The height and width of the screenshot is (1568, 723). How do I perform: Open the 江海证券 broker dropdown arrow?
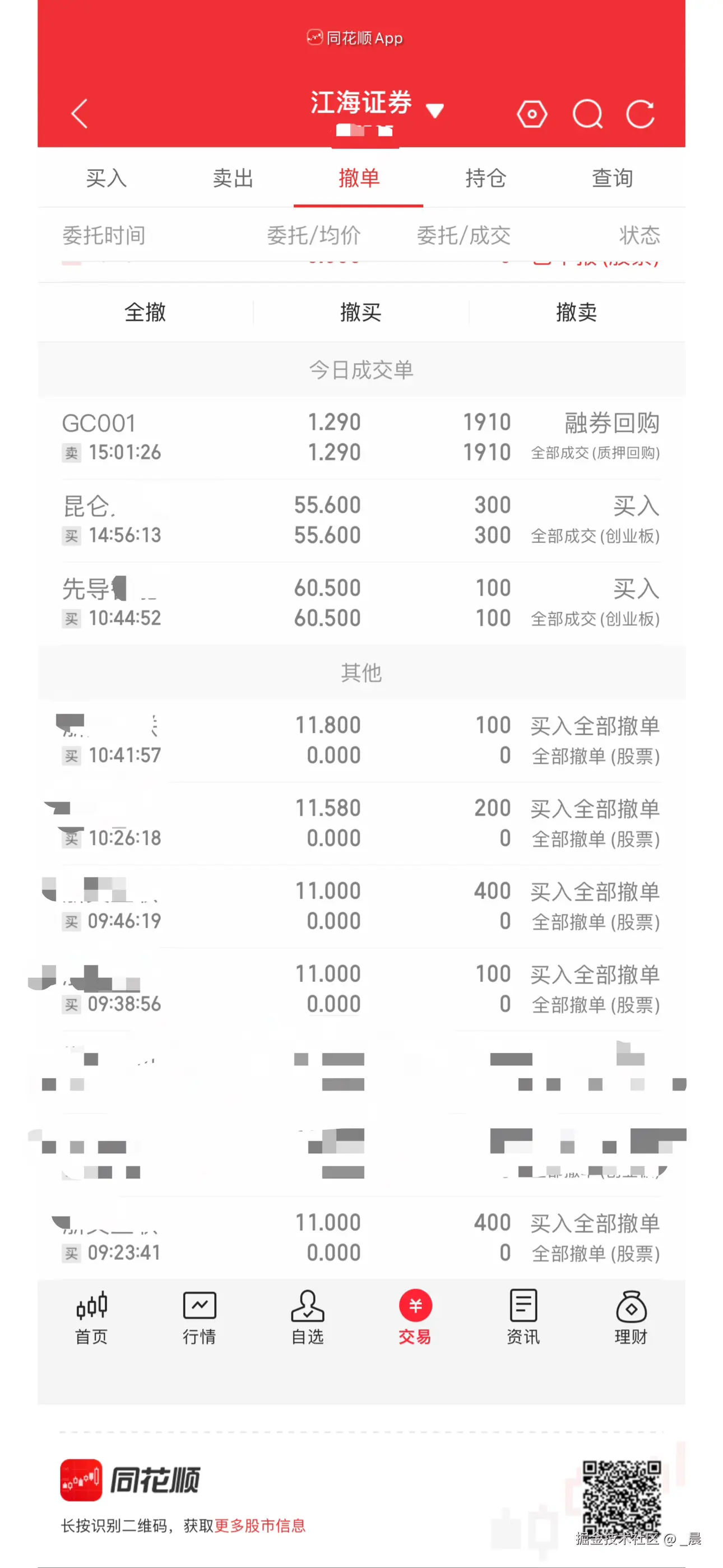pyautogui.click(x=435, y=112)
